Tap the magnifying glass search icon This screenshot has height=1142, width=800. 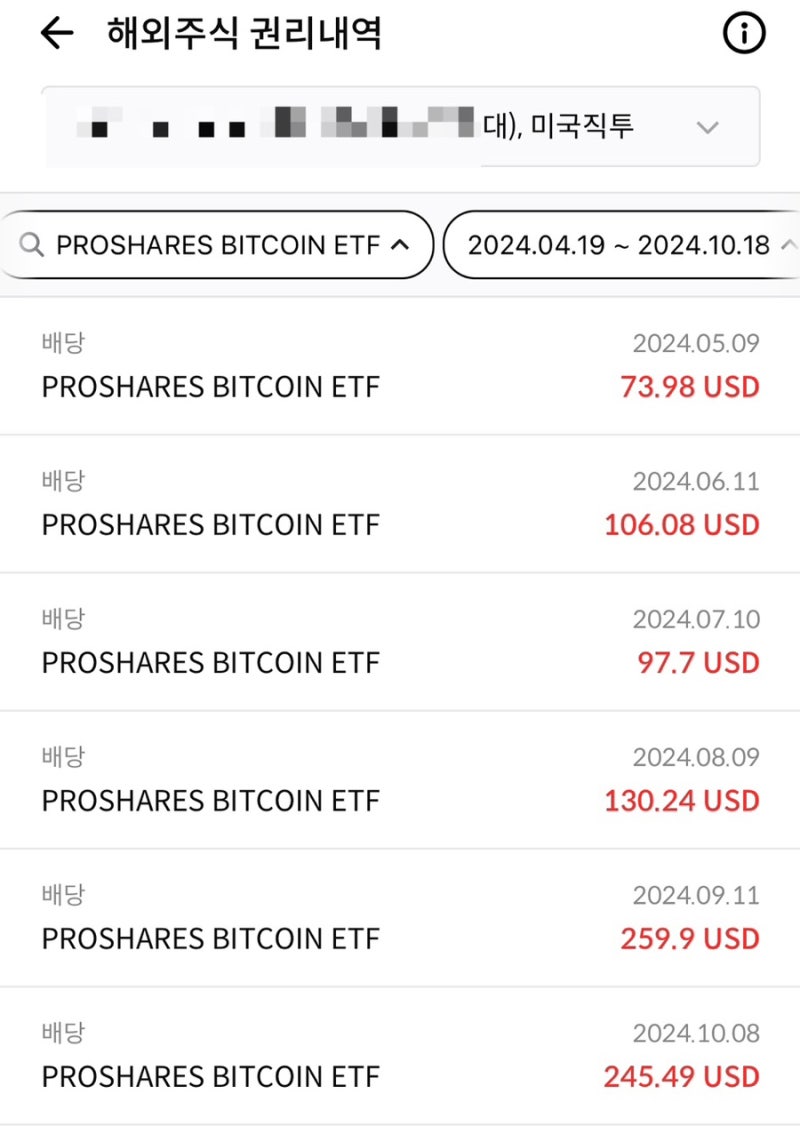click(33, 244)
